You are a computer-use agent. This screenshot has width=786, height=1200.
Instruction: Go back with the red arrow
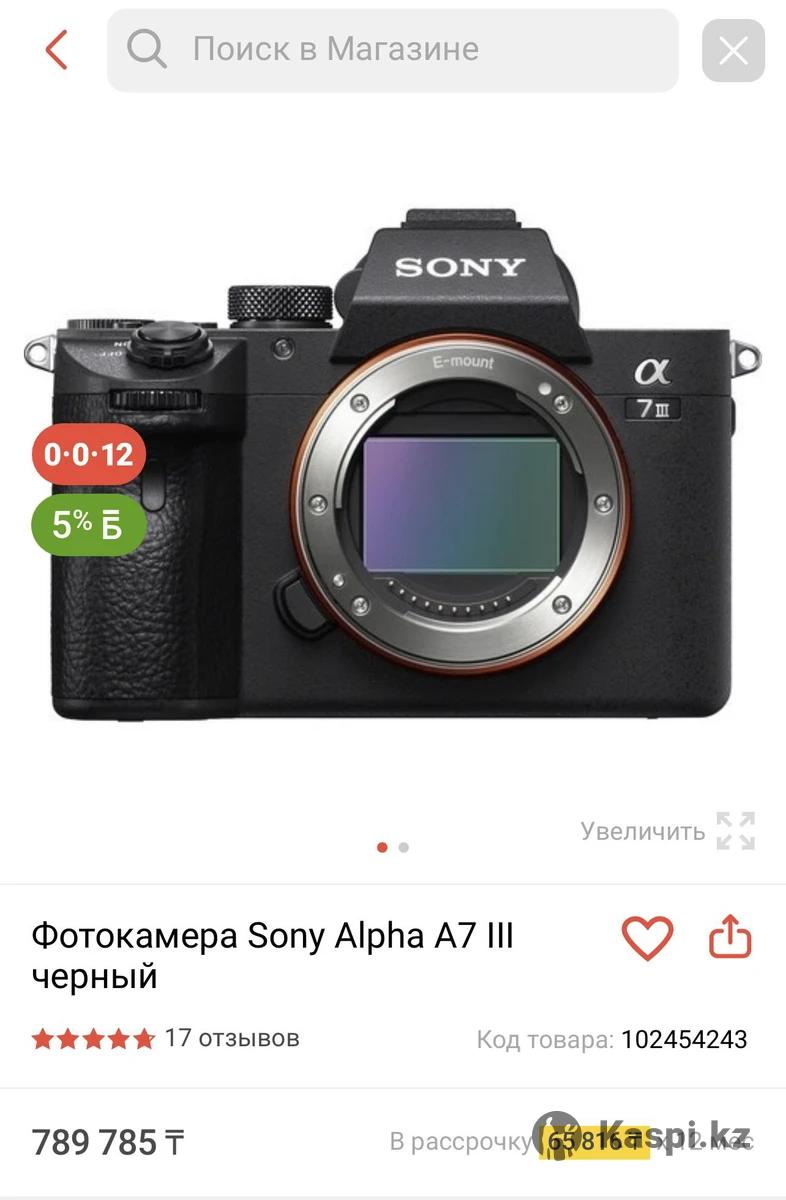tap(57, 49)
